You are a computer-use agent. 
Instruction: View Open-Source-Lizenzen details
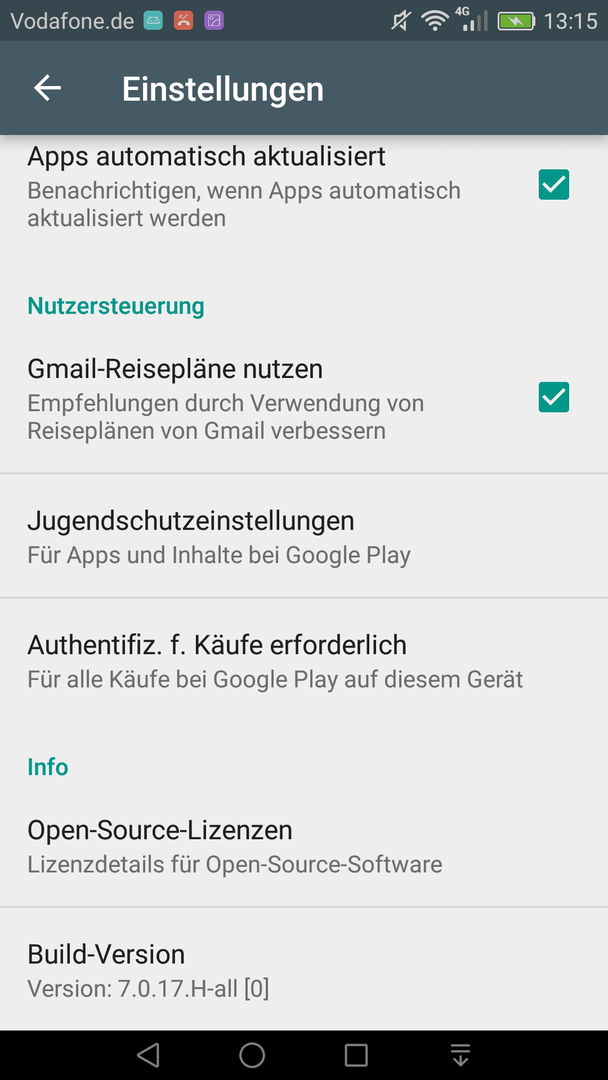point(304,845)
